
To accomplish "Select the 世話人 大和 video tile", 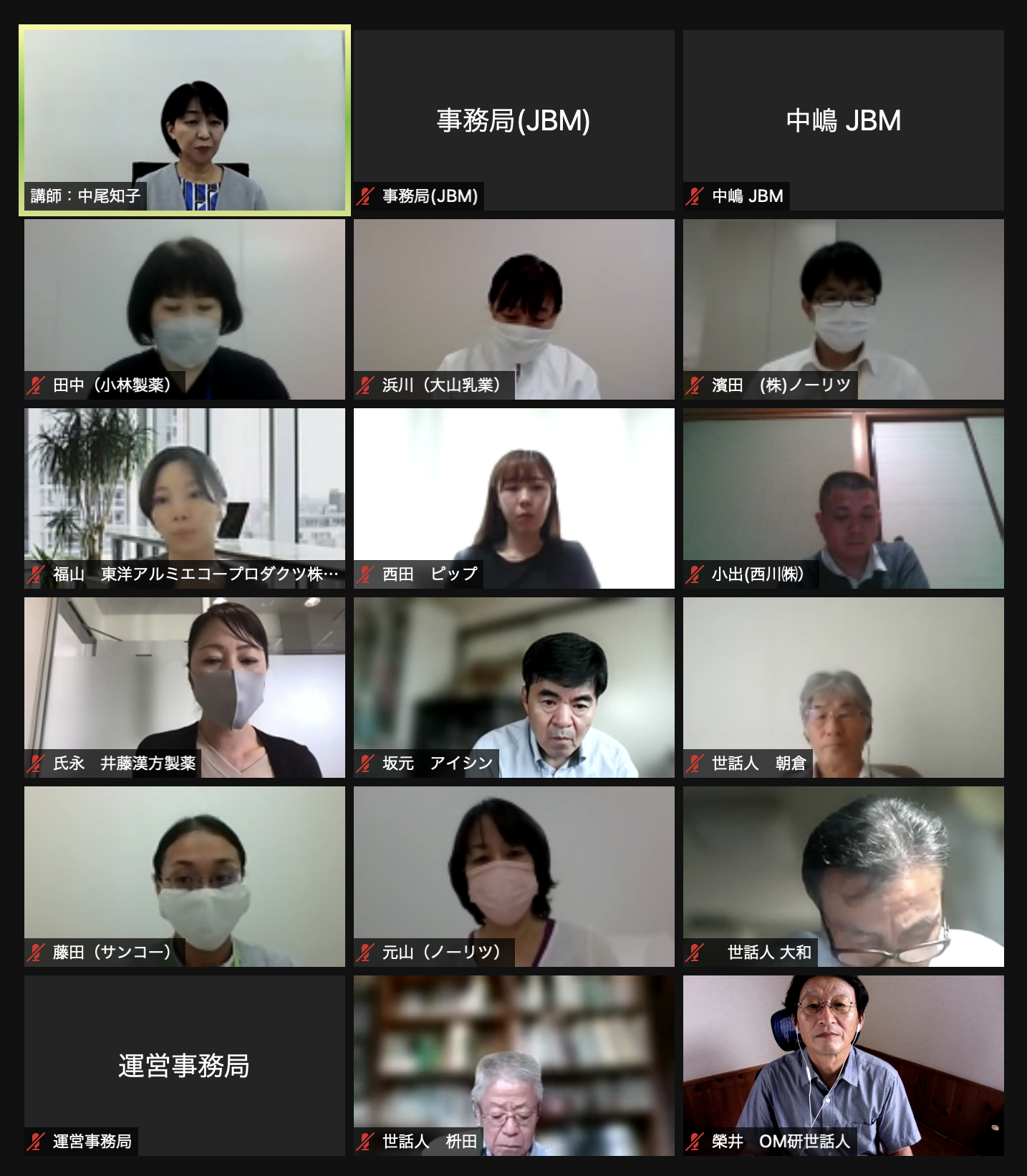I will 843,877.
